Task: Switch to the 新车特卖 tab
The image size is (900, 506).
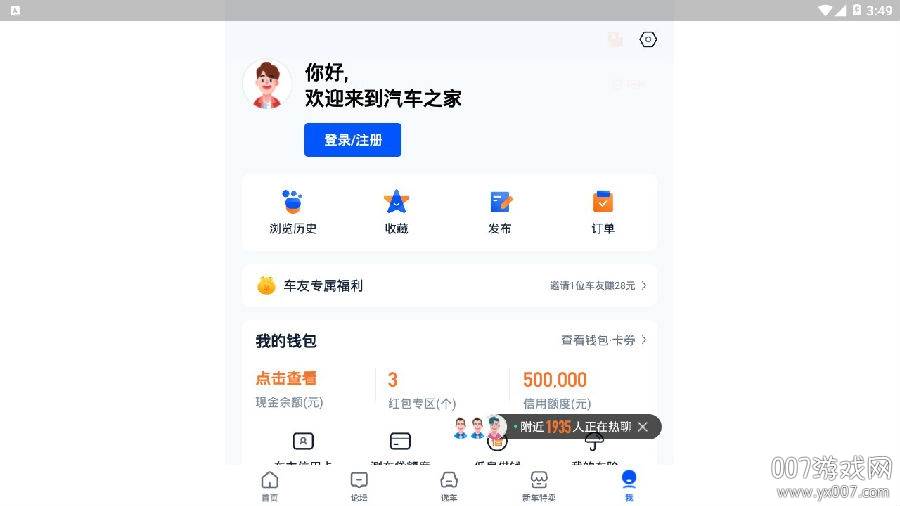Action: tap(539, 485)
